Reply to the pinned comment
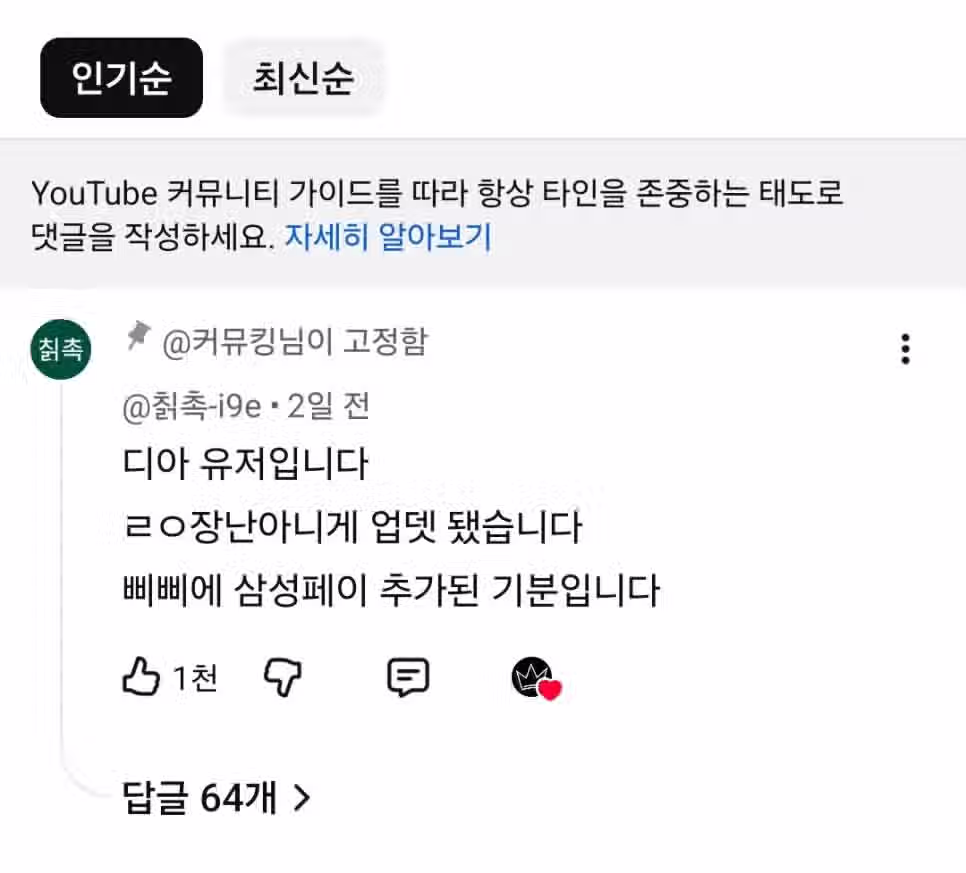Image resolution: width=966 pixels, height=873 pixels. coord(408,678)
